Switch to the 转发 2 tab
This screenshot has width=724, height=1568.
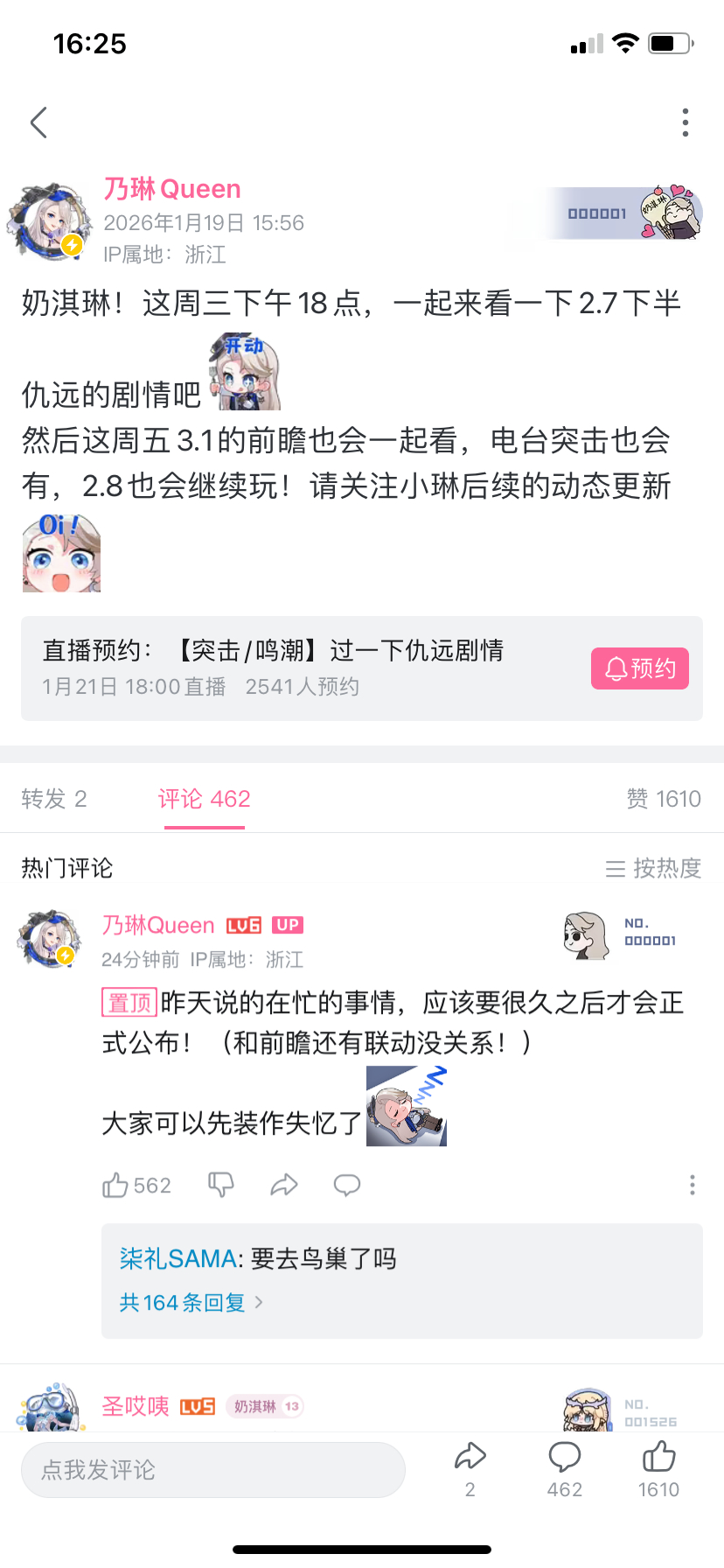54,799
